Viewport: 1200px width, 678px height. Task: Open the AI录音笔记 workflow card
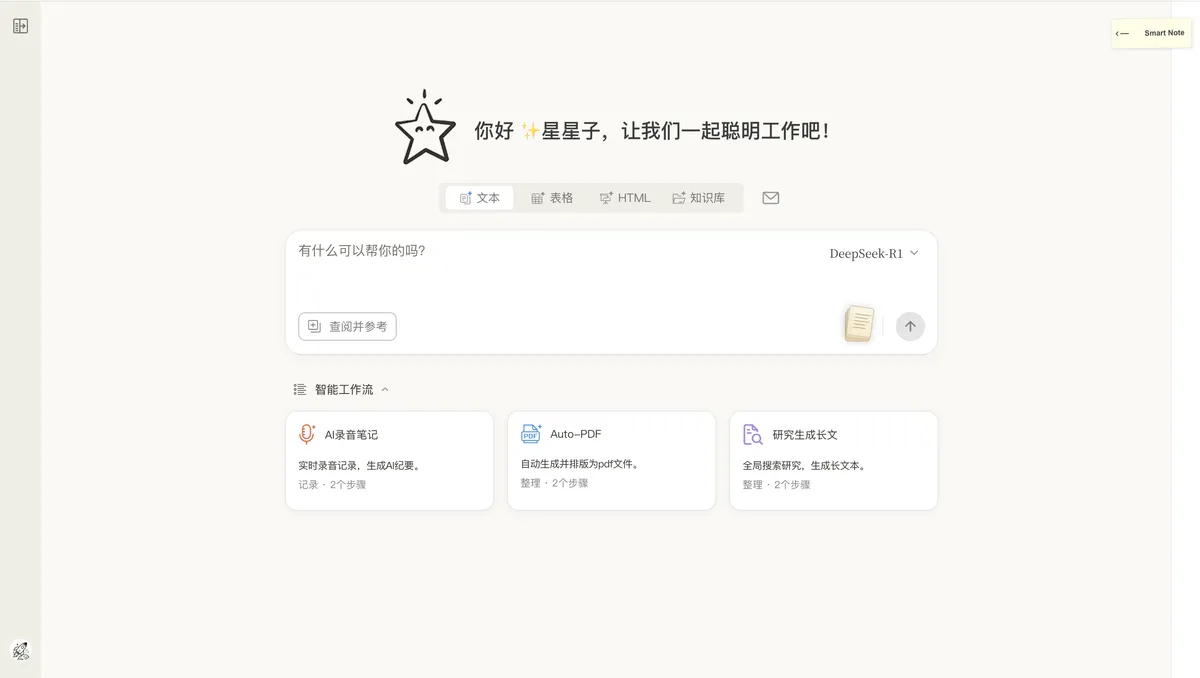click(389, 460)
